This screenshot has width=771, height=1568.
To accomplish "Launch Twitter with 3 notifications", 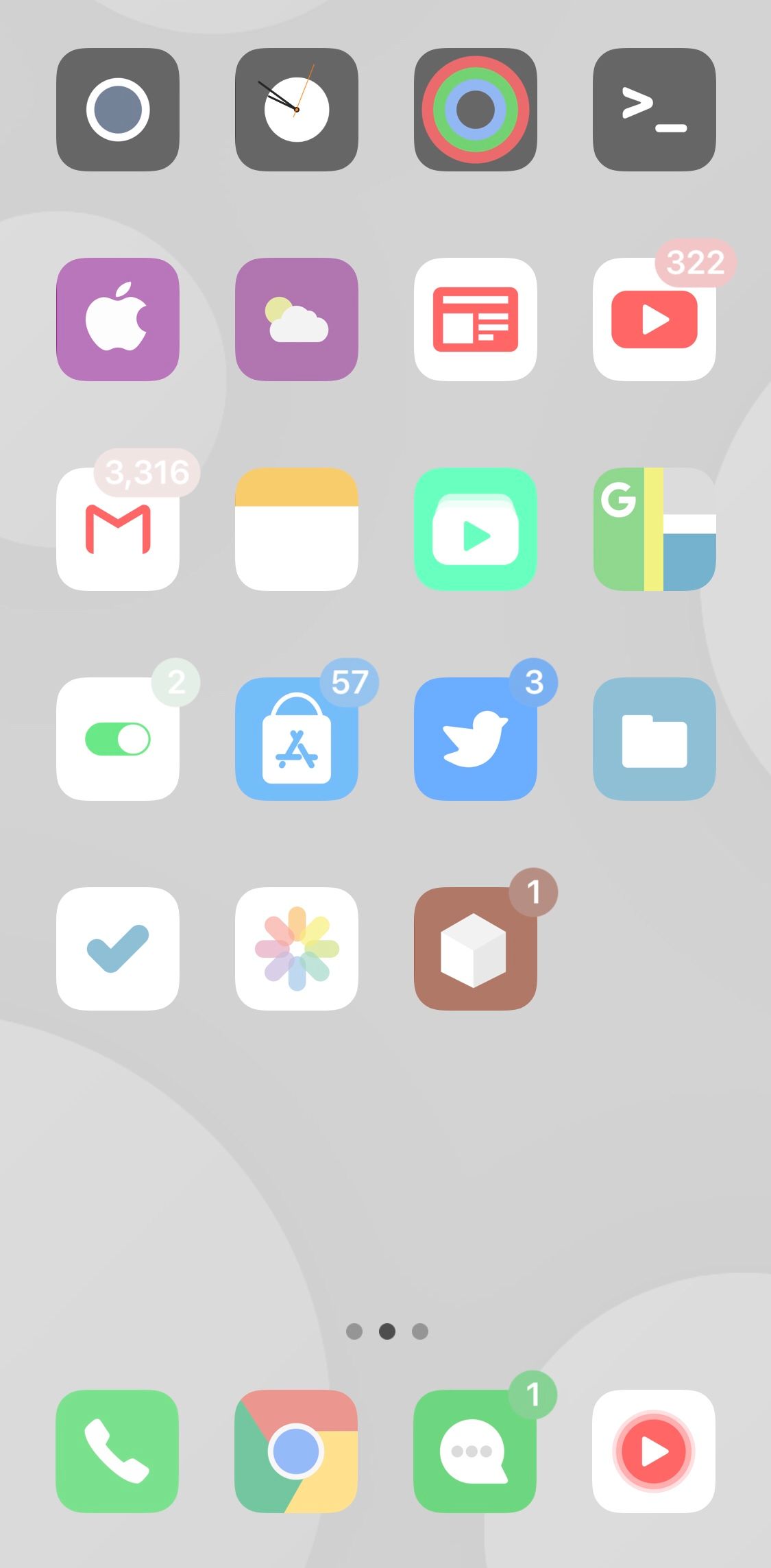I will 475,738.
